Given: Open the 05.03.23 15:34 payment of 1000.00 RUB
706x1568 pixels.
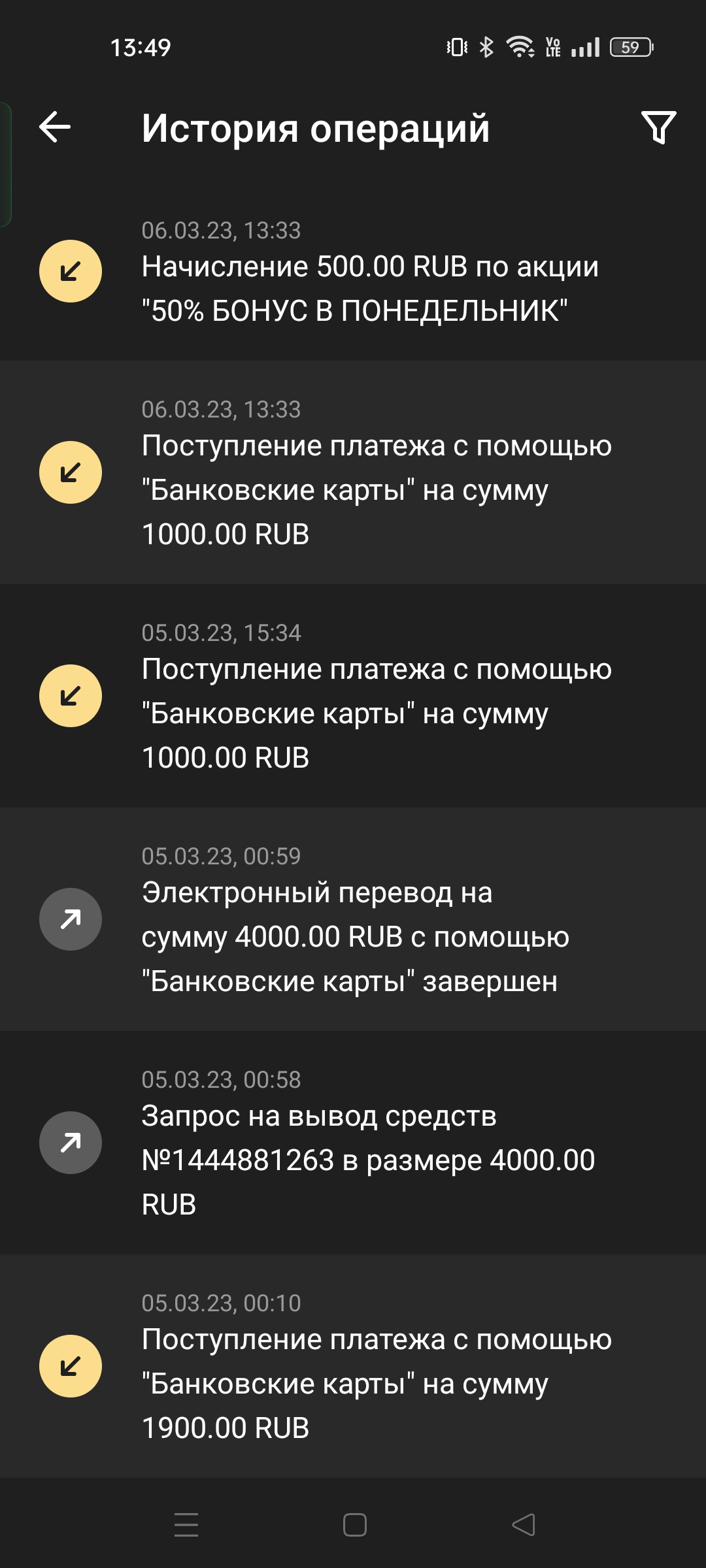Looking at the screenshot, I should 353,696.
